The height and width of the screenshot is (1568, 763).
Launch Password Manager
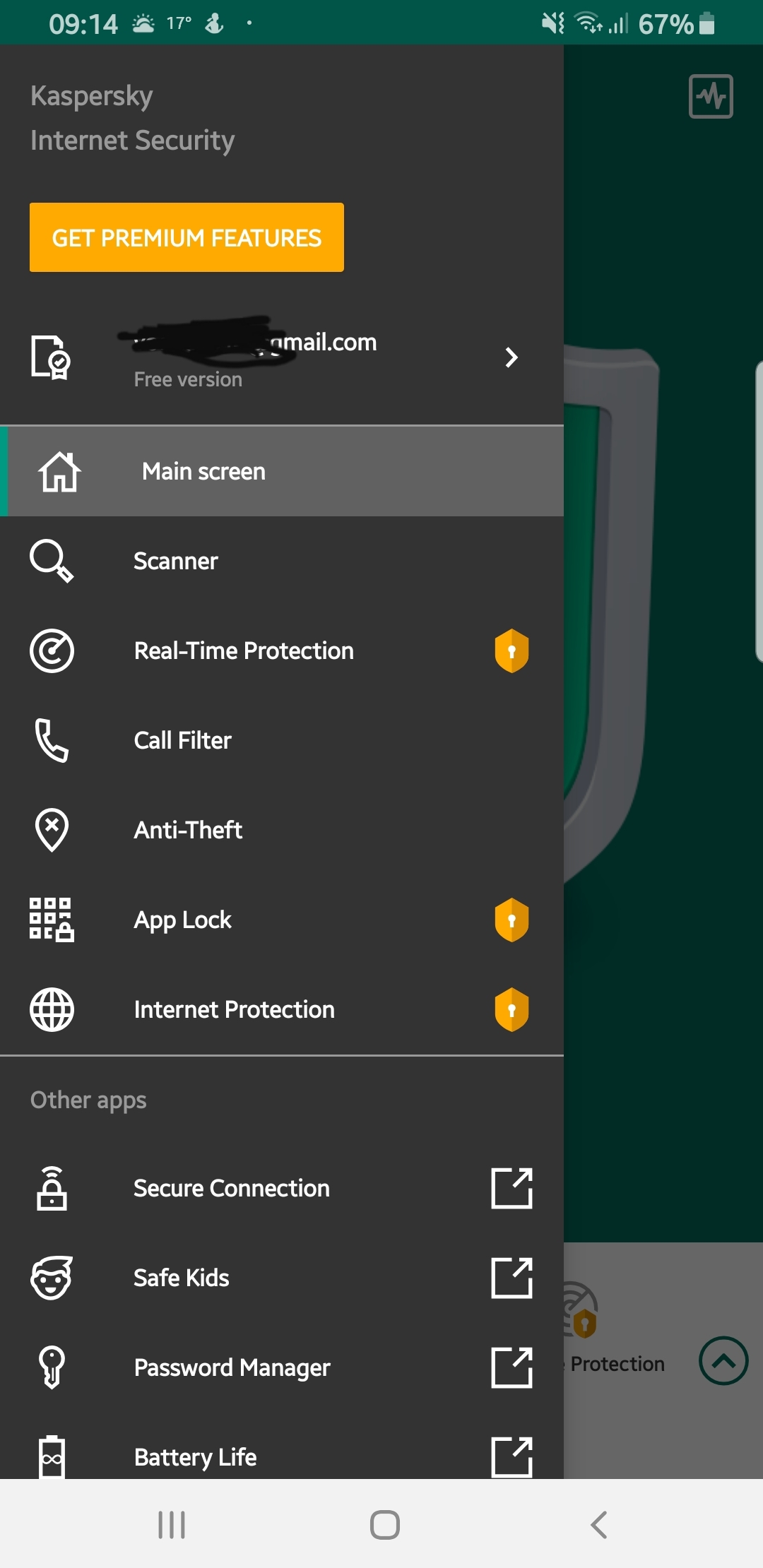282,1367
